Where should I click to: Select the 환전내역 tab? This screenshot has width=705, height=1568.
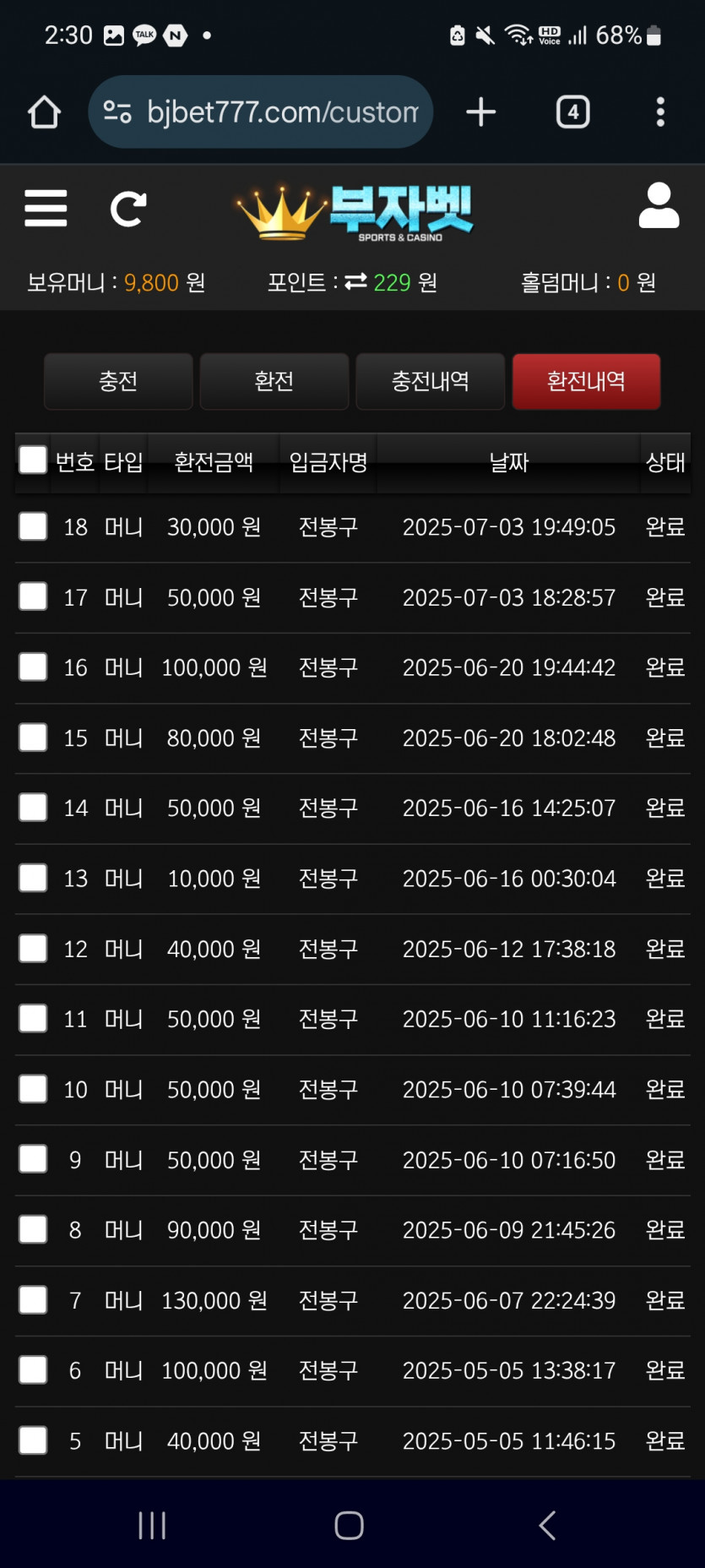click(586, 381)
